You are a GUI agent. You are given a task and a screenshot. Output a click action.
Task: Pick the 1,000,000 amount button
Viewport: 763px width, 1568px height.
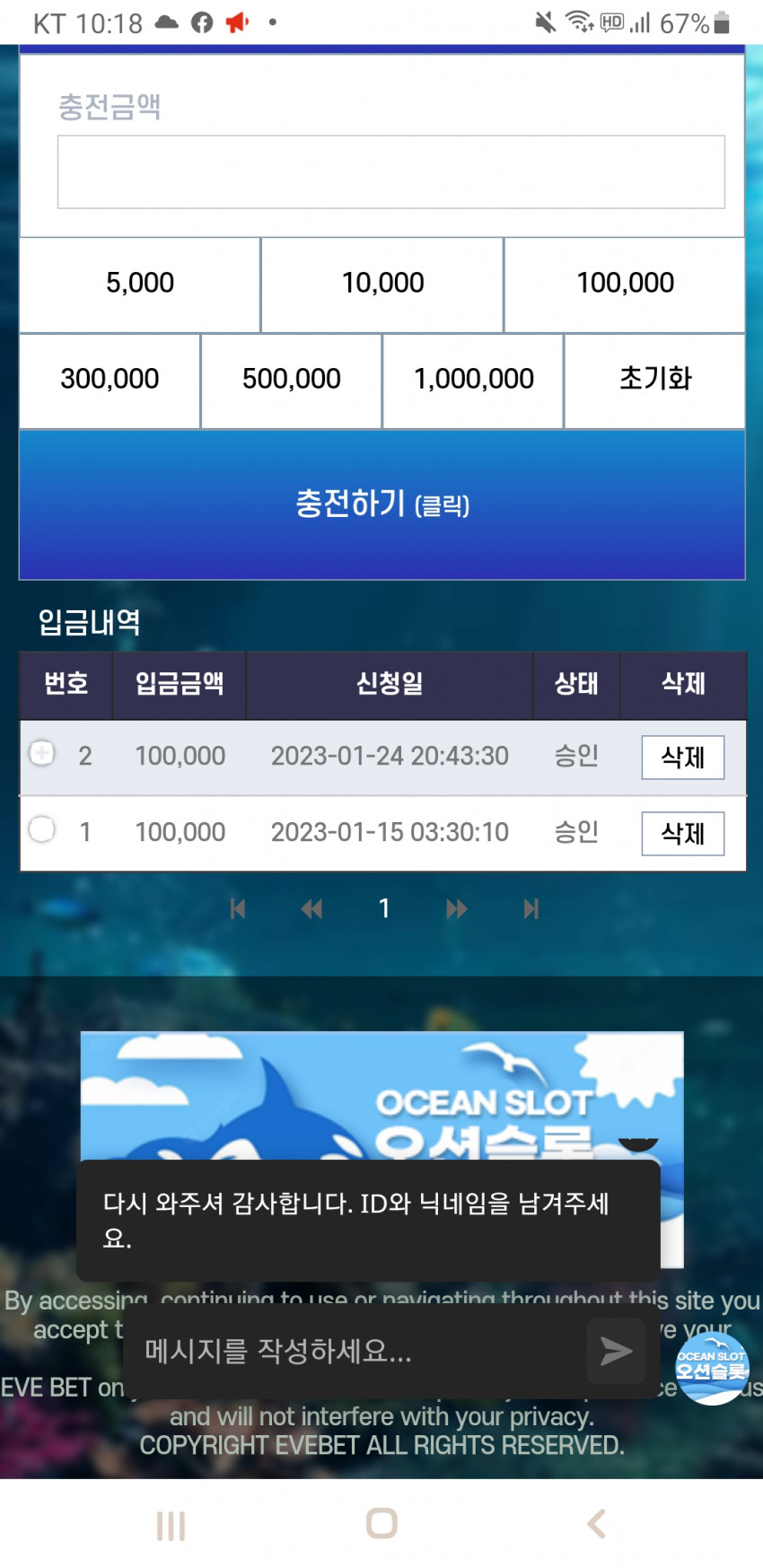point(473,380)
